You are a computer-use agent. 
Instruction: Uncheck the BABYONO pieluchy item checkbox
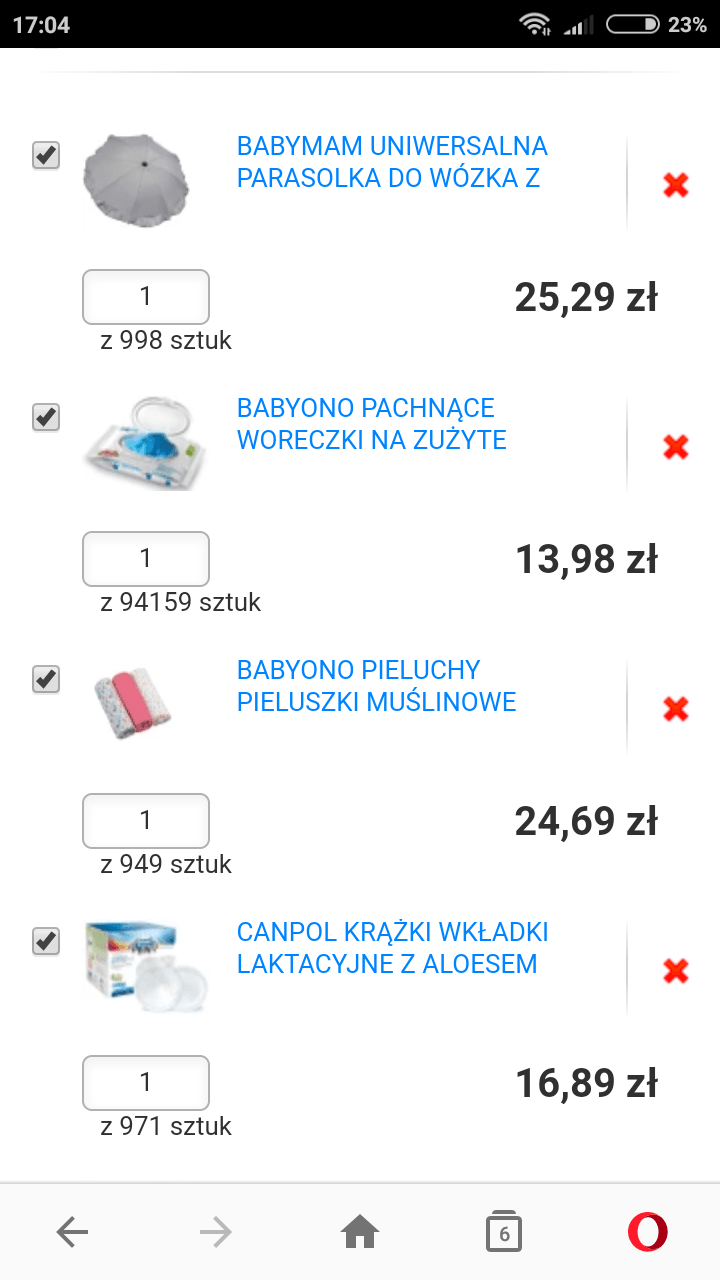46,679
